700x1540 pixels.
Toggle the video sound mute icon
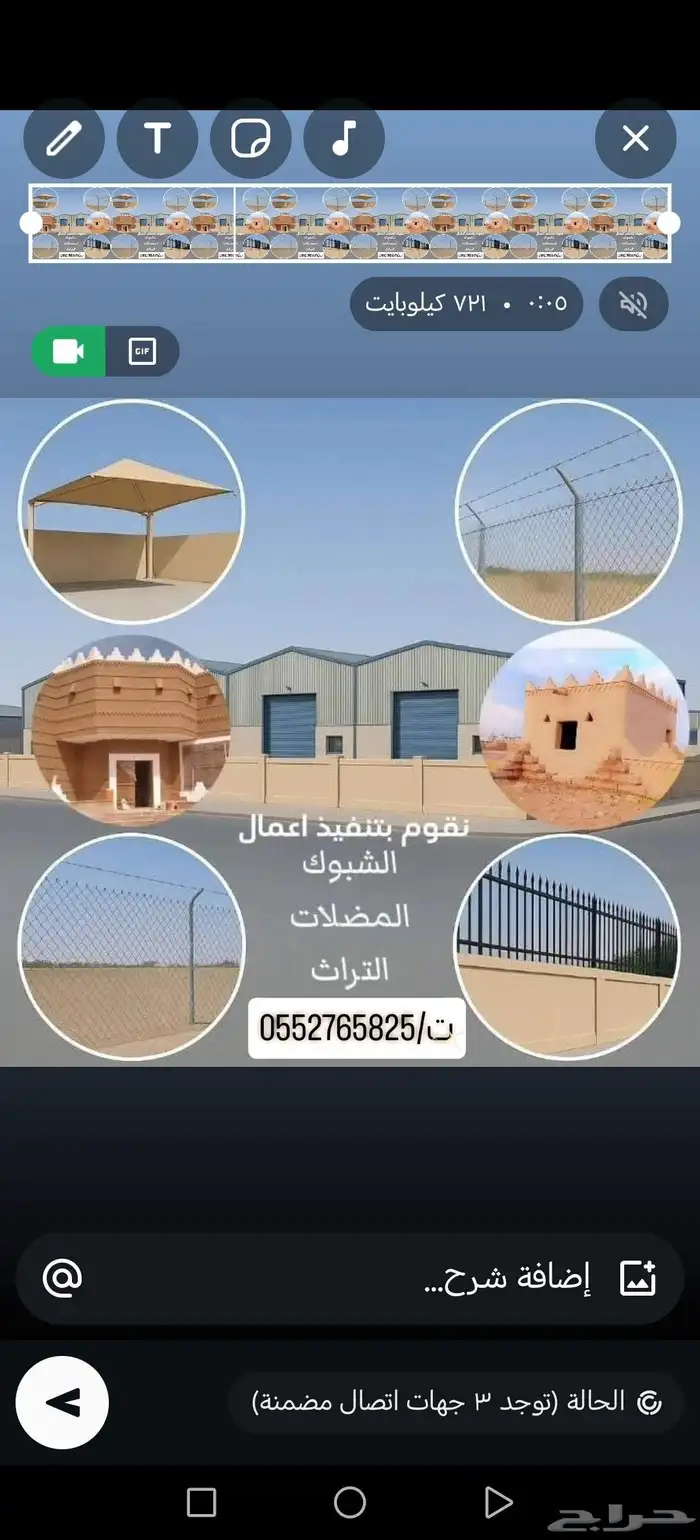pos(634,303)
